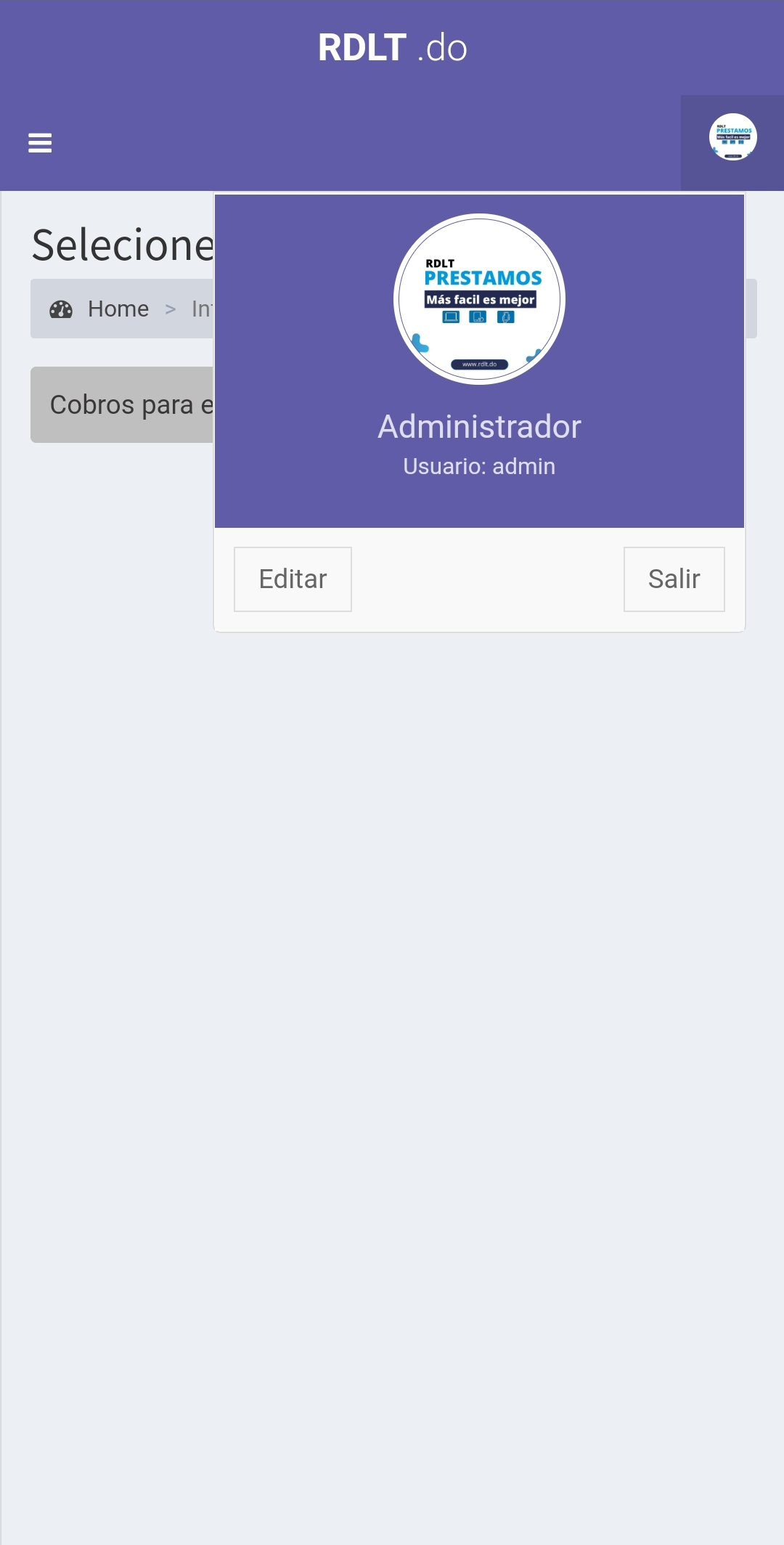Select the Cobros para empresa option
The width and height of the screenshot is (784, 1545).
pos(131,404)
